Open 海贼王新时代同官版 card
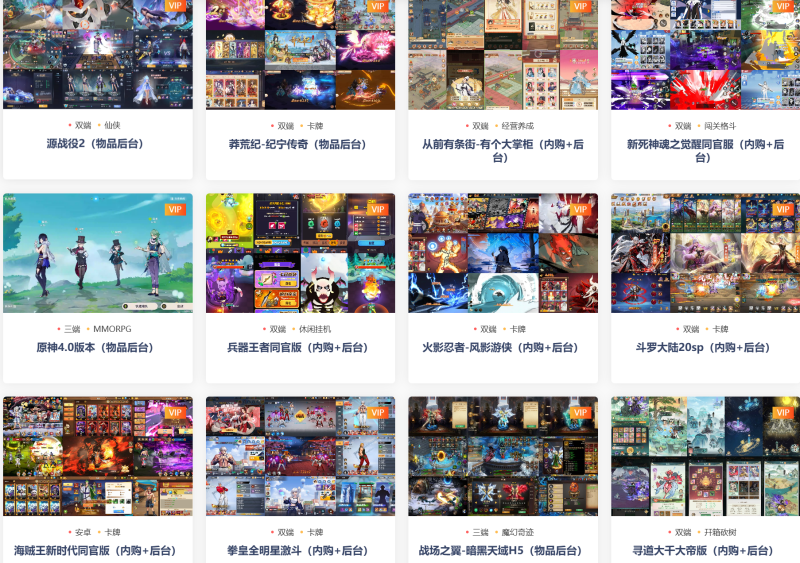The image size is (800, 563). (x=98, y=550)
